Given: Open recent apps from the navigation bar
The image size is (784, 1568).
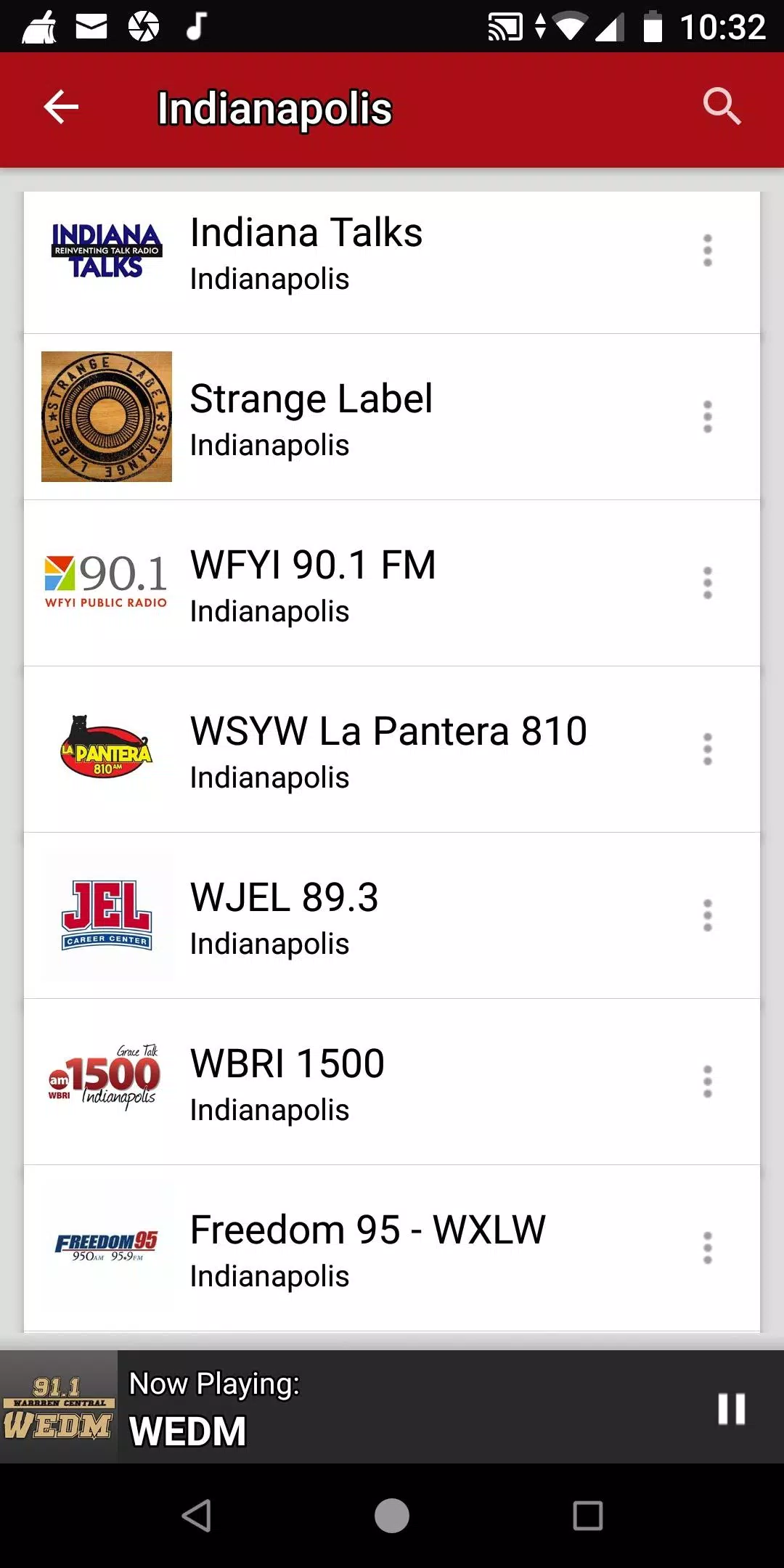Looking at the screenshot, I should pyautogui.click(x=588, y=1516).
